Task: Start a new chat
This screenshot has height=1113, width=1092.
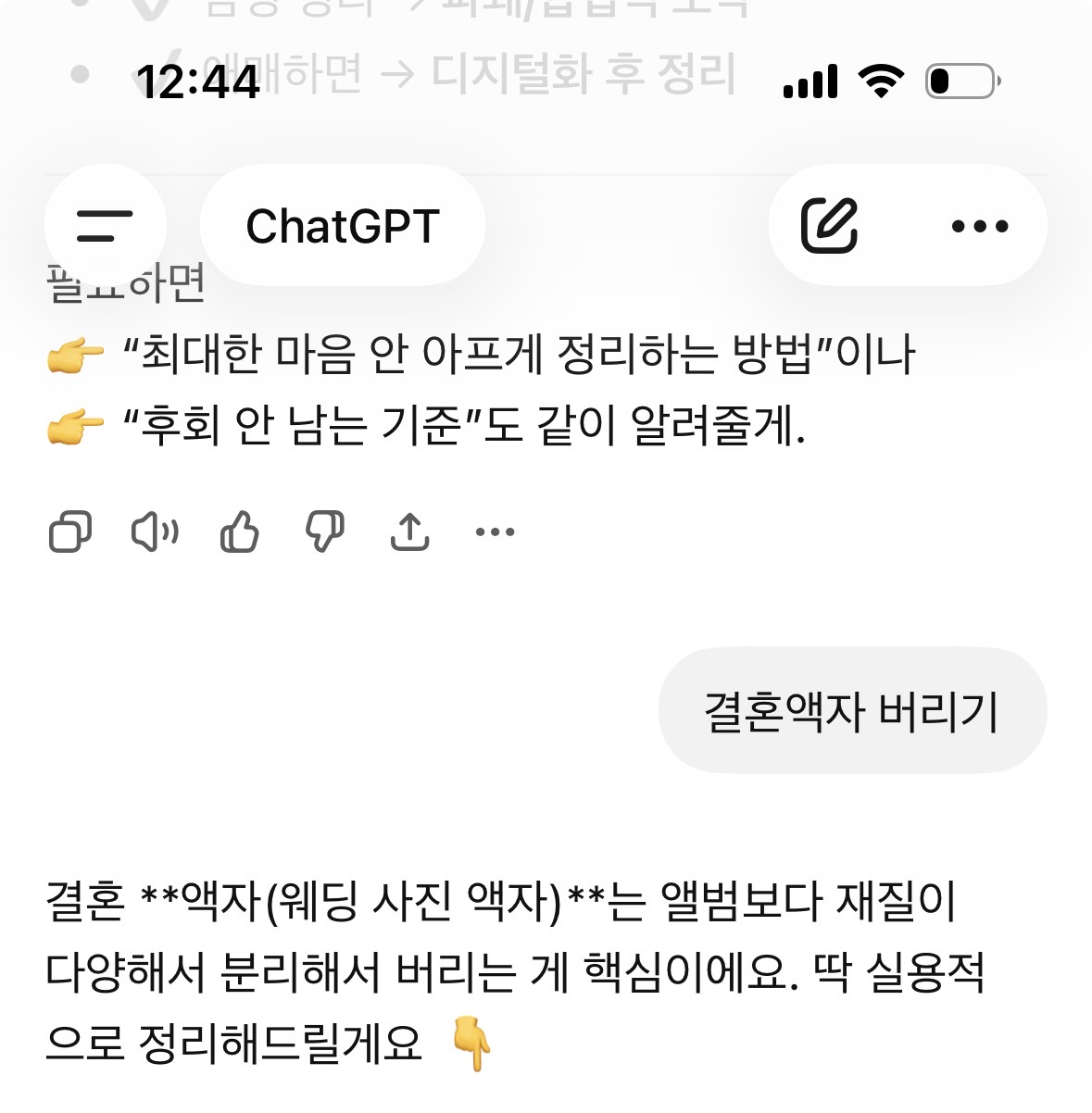Action: tap(829, 225)
